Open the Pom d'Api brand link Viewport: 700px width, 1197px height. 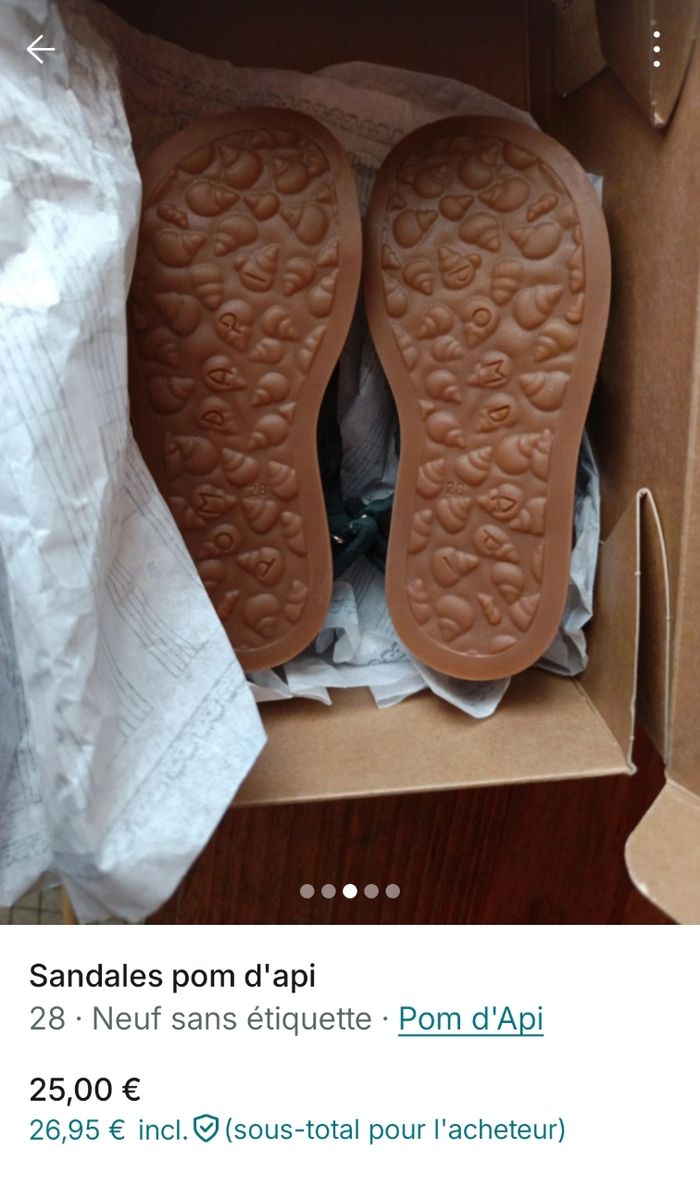(x=470, y=1019)
